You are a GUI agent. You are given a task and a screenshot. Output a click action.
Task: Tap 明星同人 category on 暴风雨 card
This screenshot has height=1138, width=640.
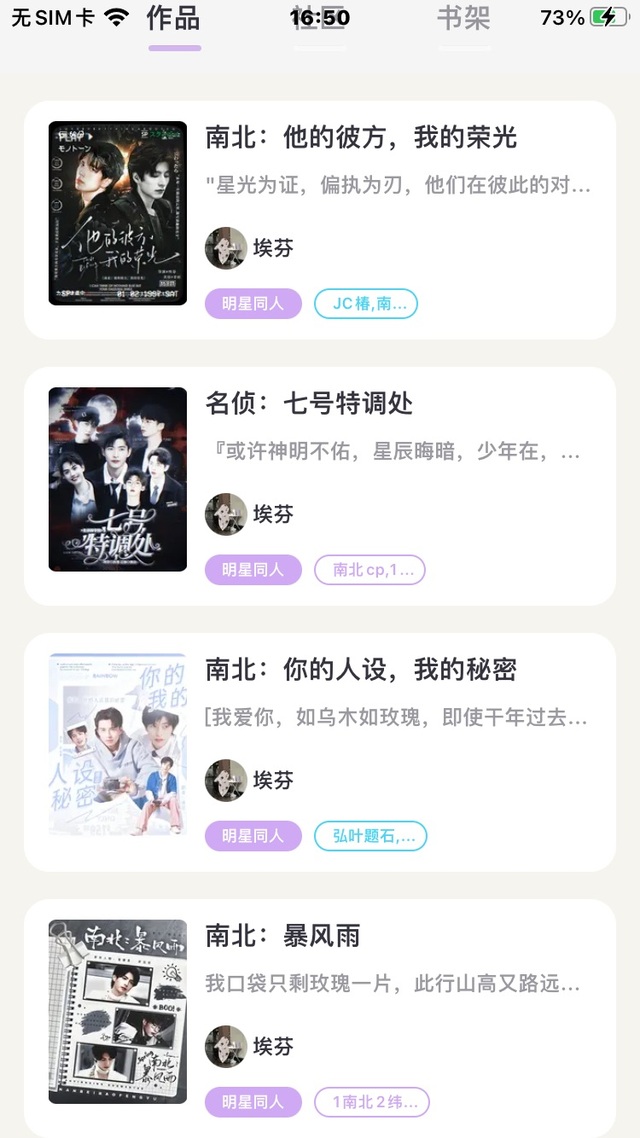(x=253, y=1102)
